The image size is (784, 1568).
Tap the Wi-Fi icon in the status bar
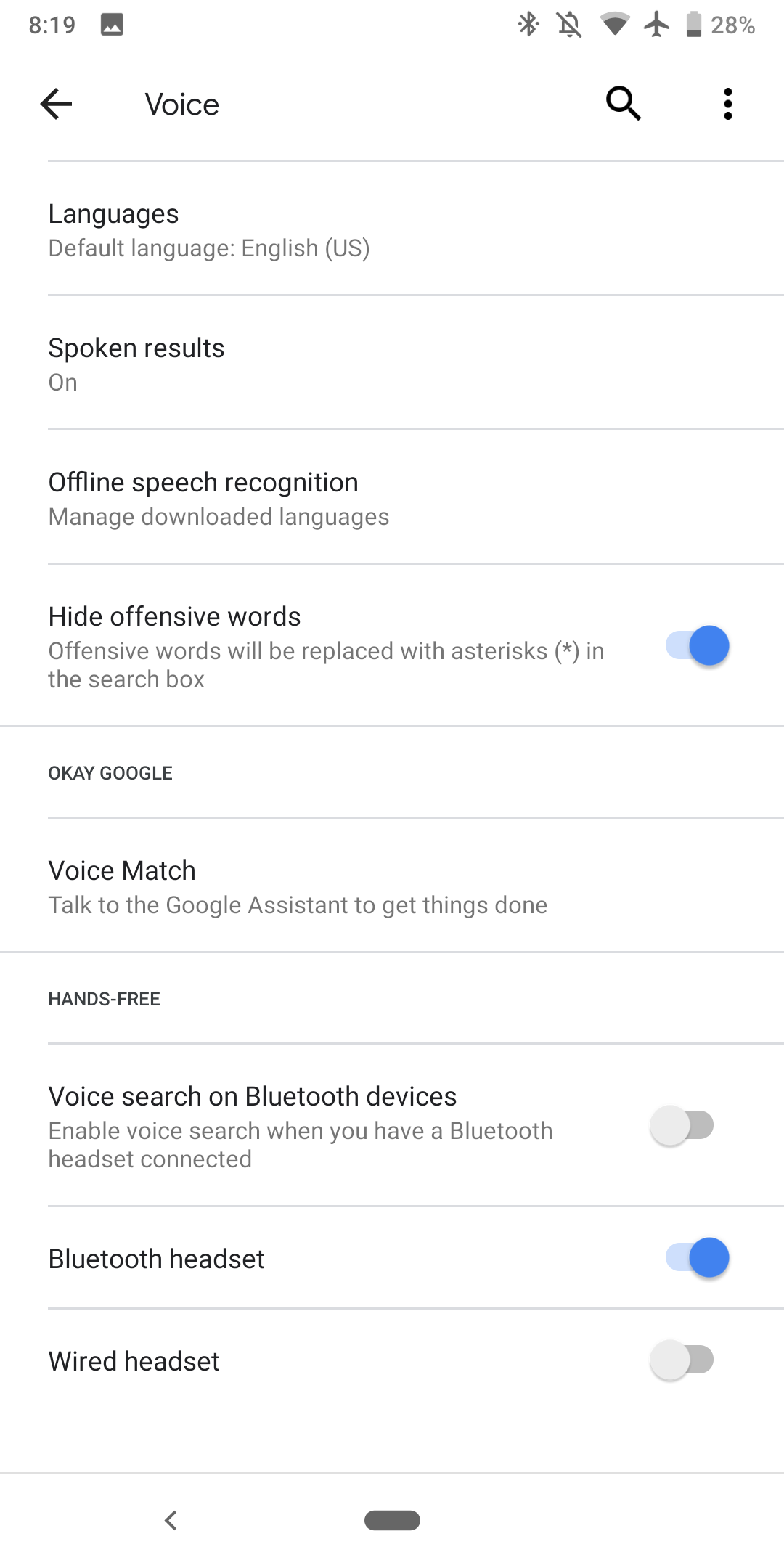tap(615, 24)
